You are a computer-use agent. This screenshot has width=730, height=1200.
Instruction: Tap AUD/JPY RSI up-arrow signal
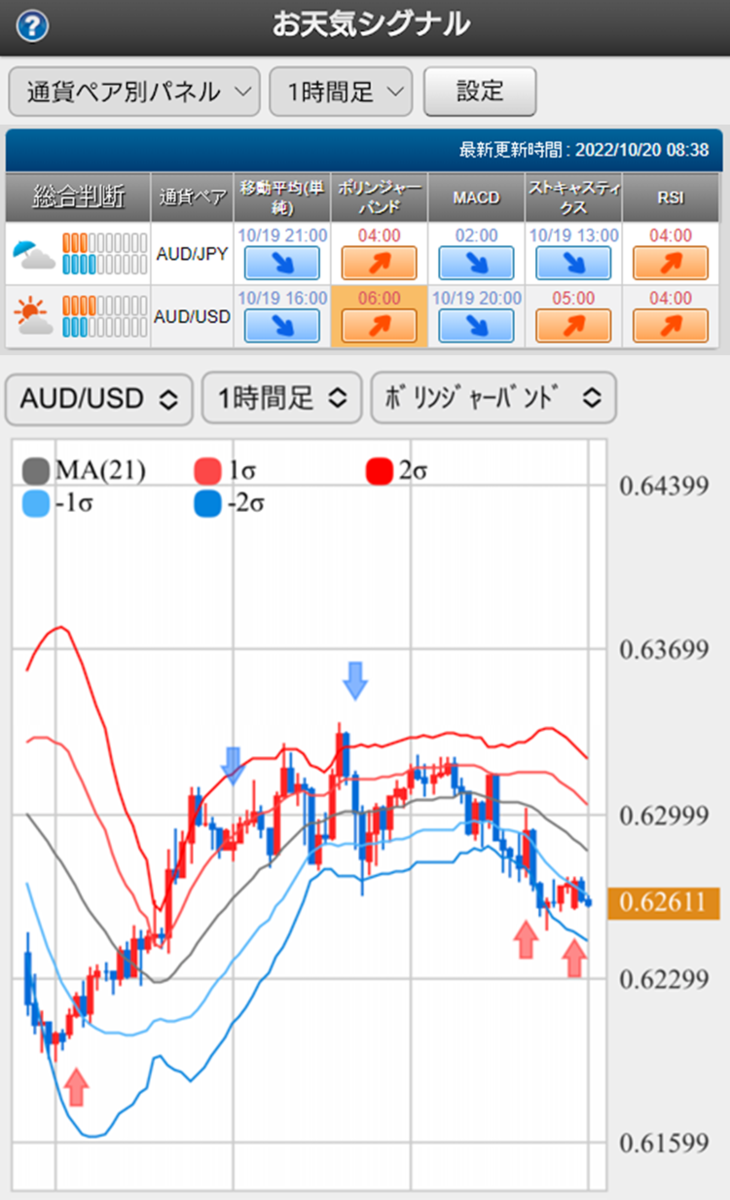pos(670,263)
